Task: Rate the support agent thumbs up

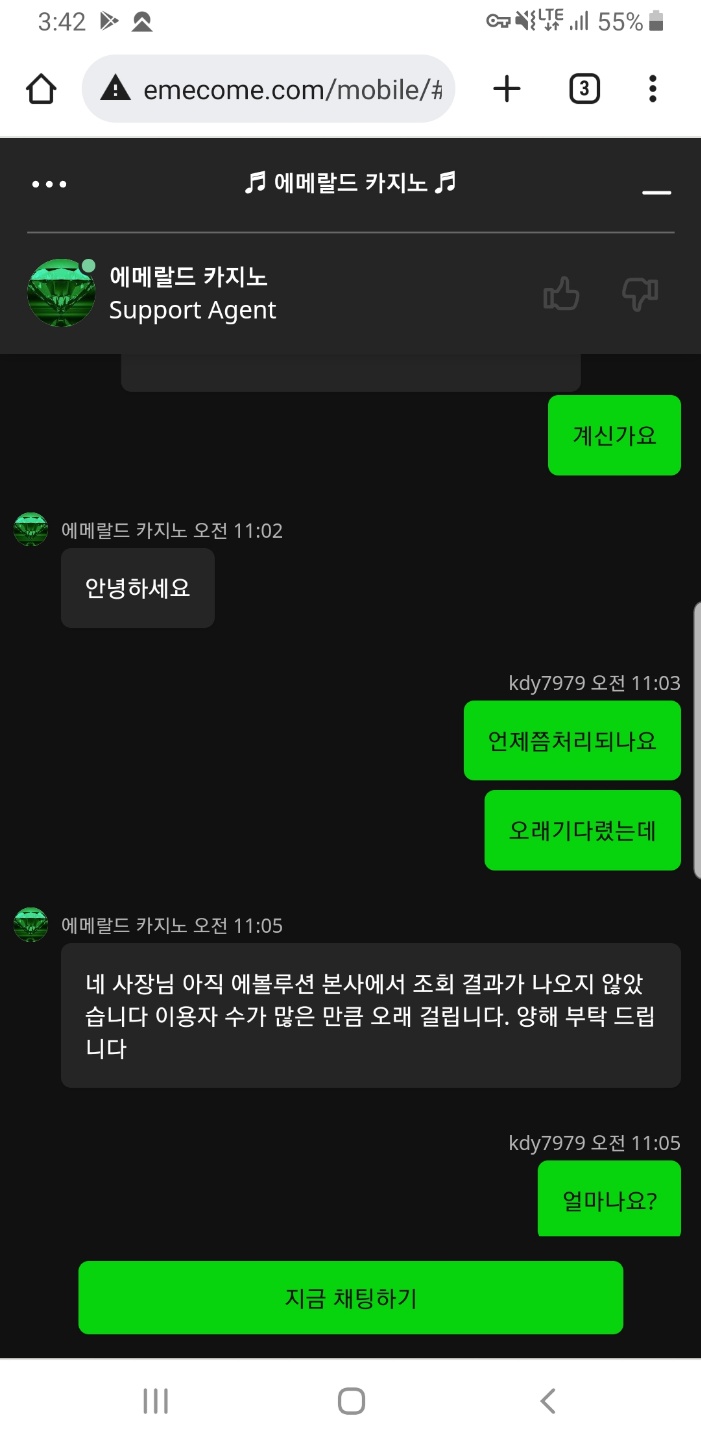Action: (x=561, y=294)
